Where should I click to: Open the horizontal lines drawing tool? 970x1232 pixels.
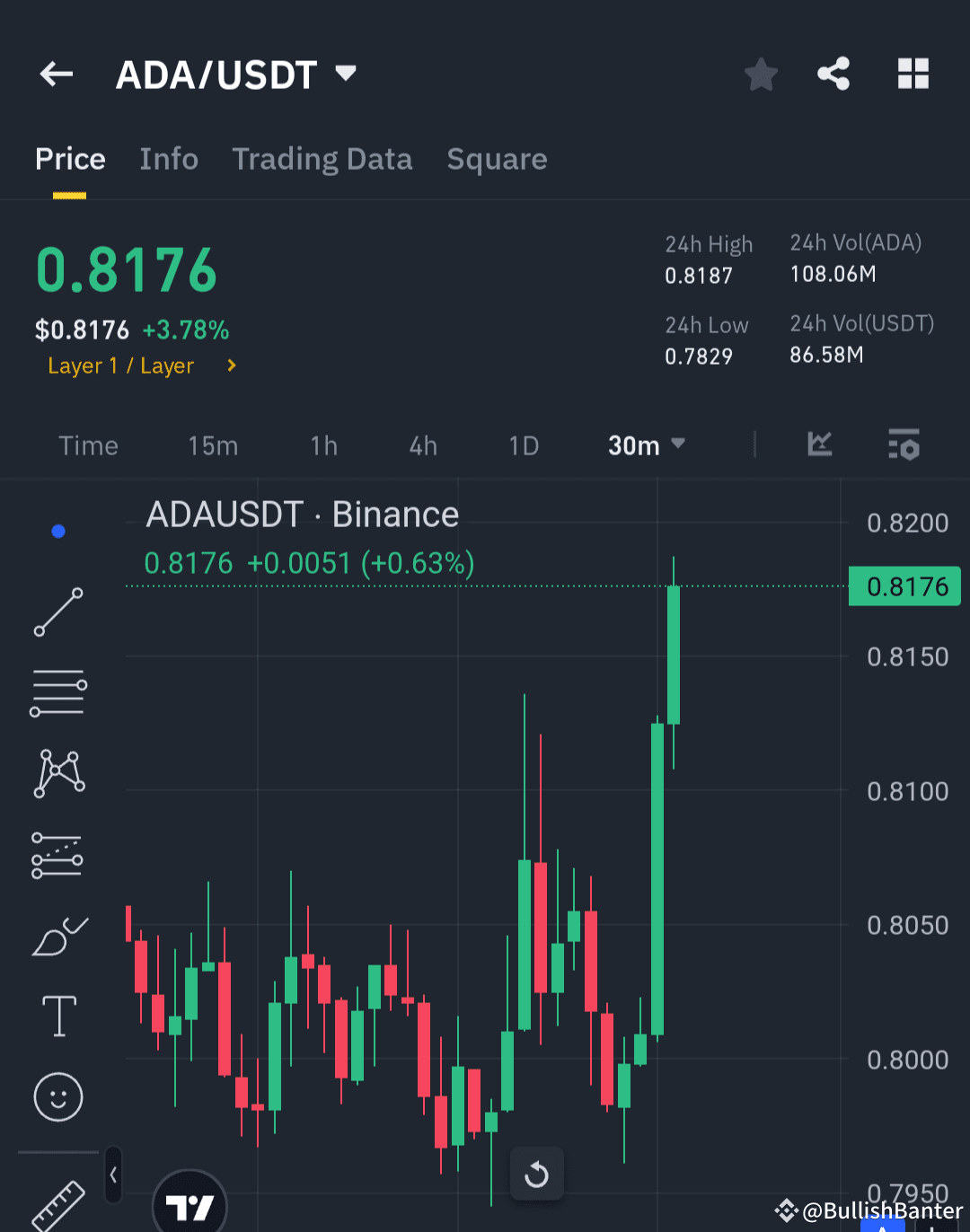tap(57, 691)
